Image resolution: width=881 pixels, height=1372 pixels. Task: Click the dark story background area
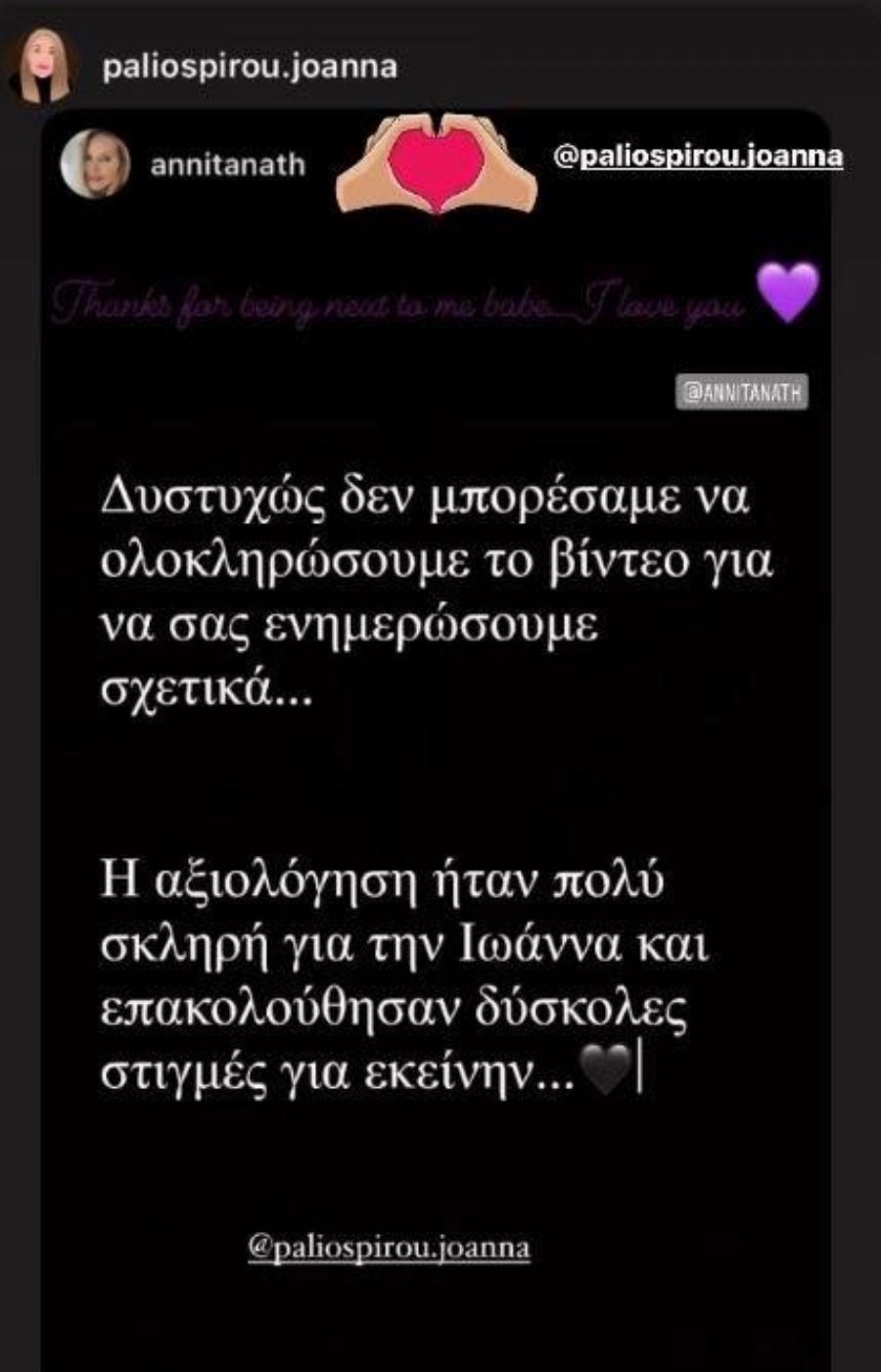[440, 1322]
